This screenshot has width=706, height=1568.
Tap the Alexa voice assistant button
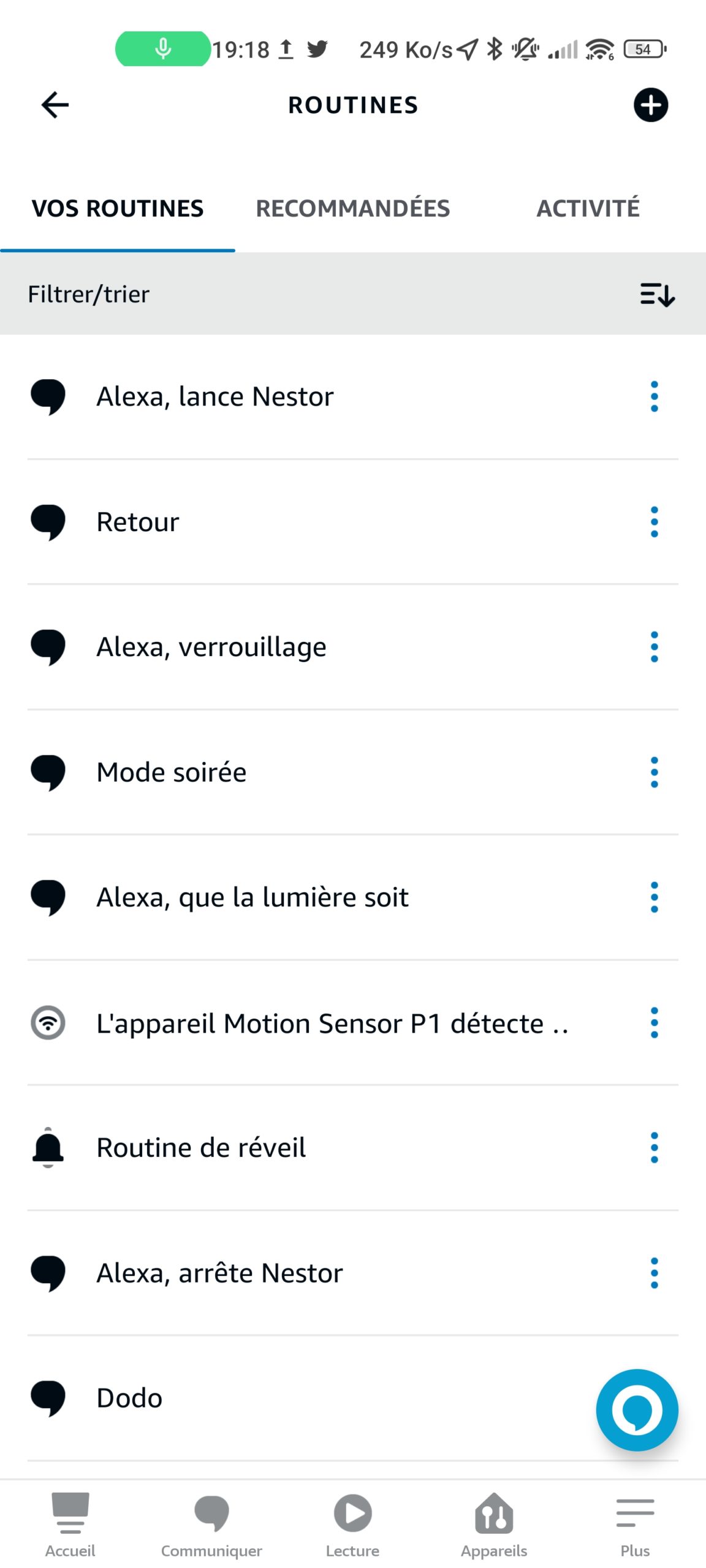(637, 1410)
